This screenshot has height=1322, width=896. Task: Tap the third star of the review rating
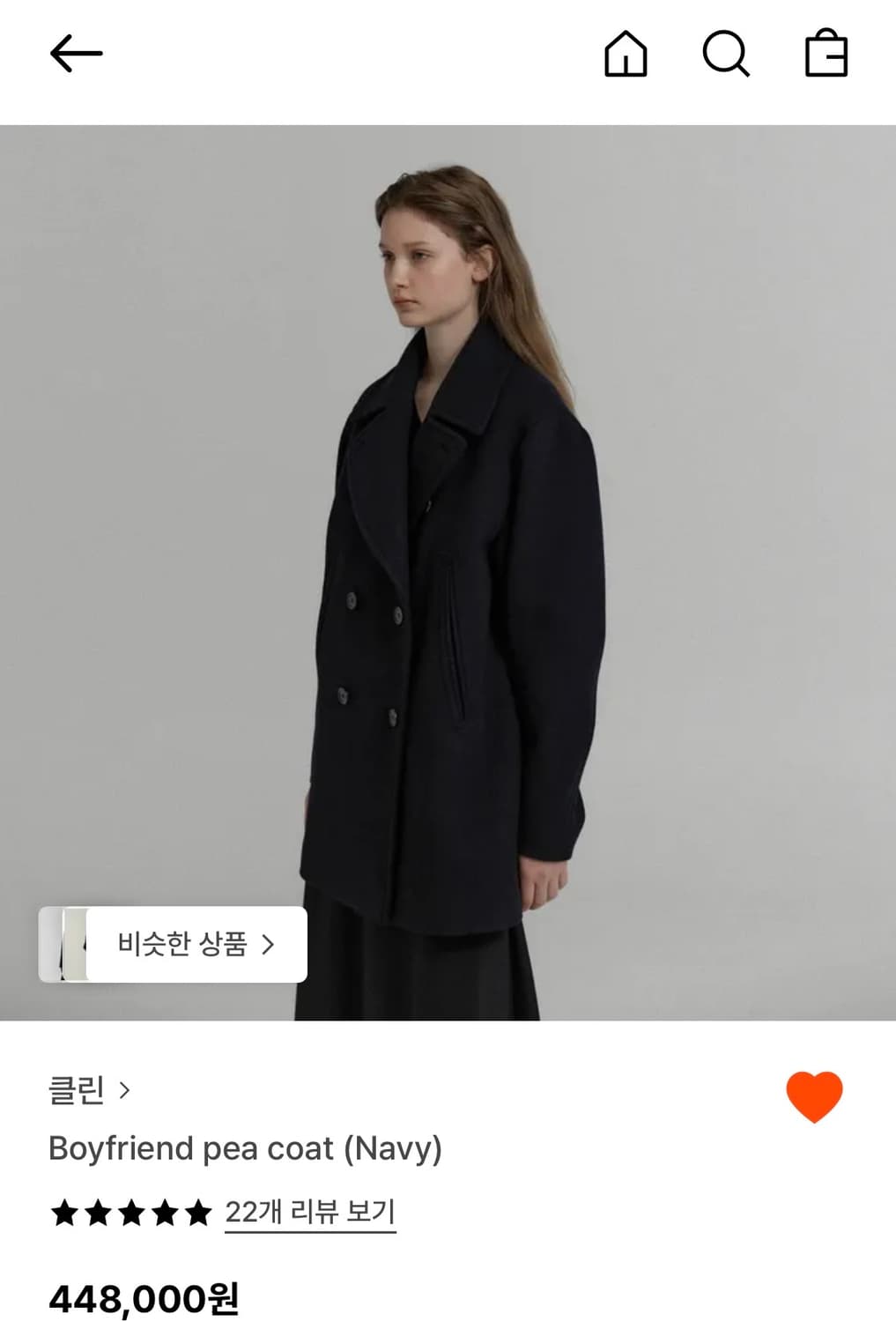[130, 1213]
